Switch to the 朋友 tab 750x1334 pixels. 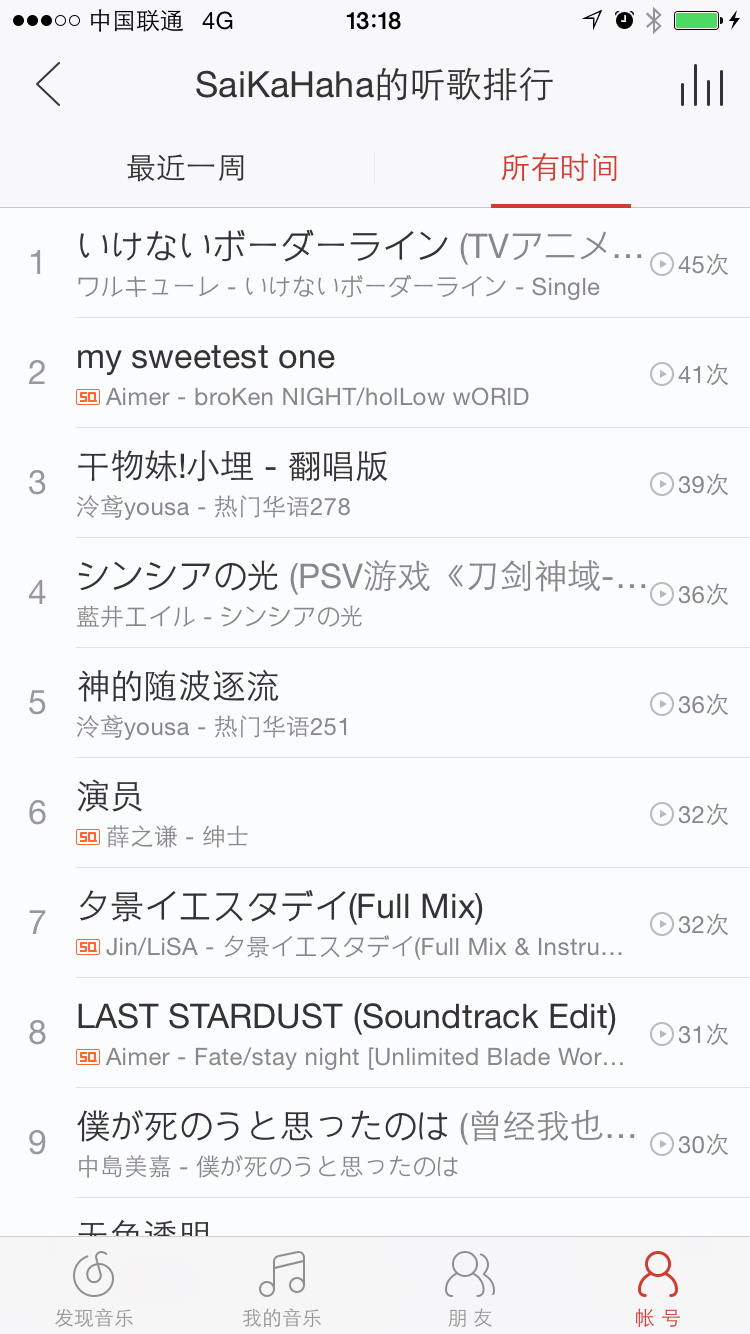click(x=469, y=1287)
